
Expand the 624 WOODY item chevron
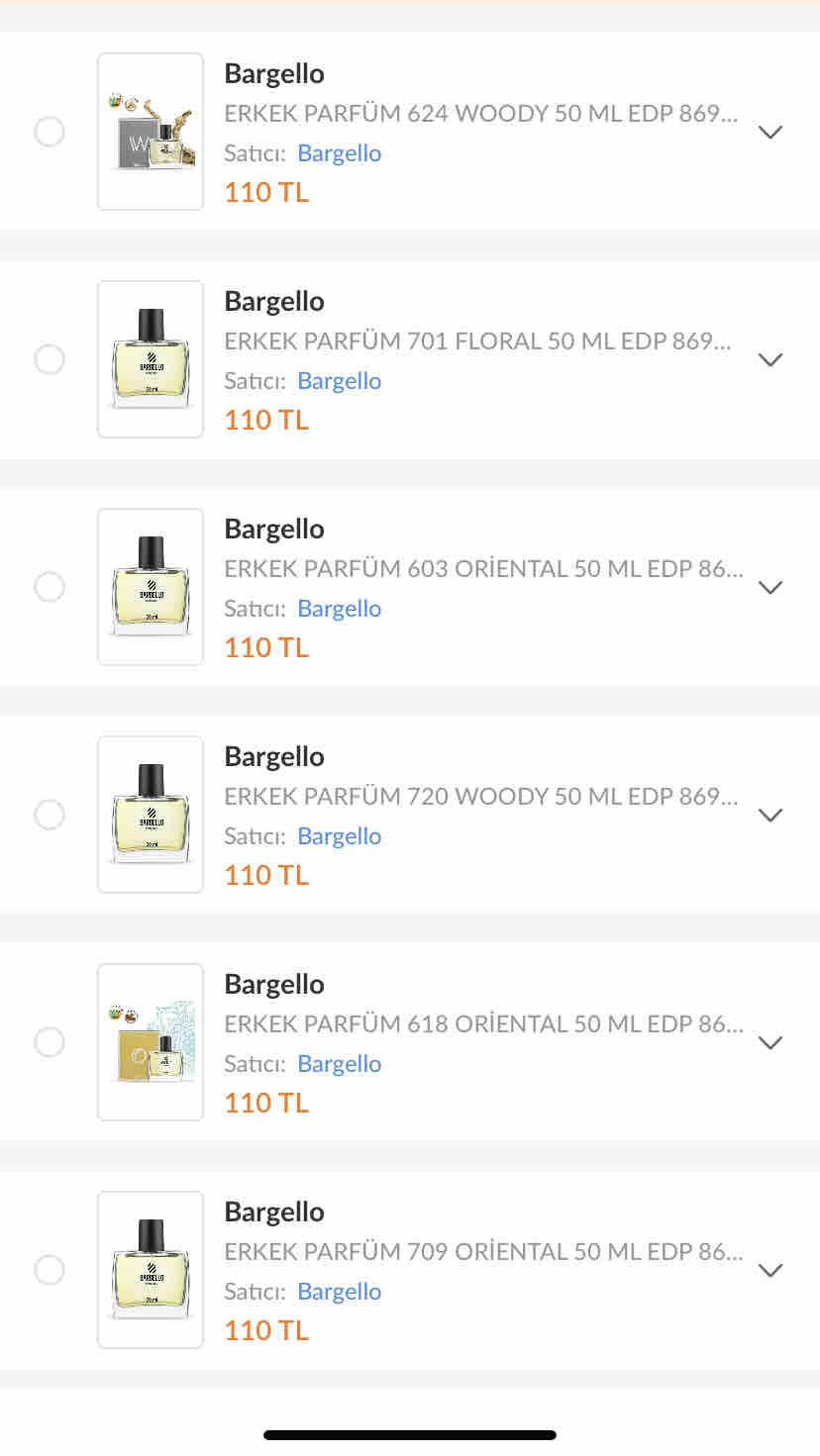tap(770, 133)
